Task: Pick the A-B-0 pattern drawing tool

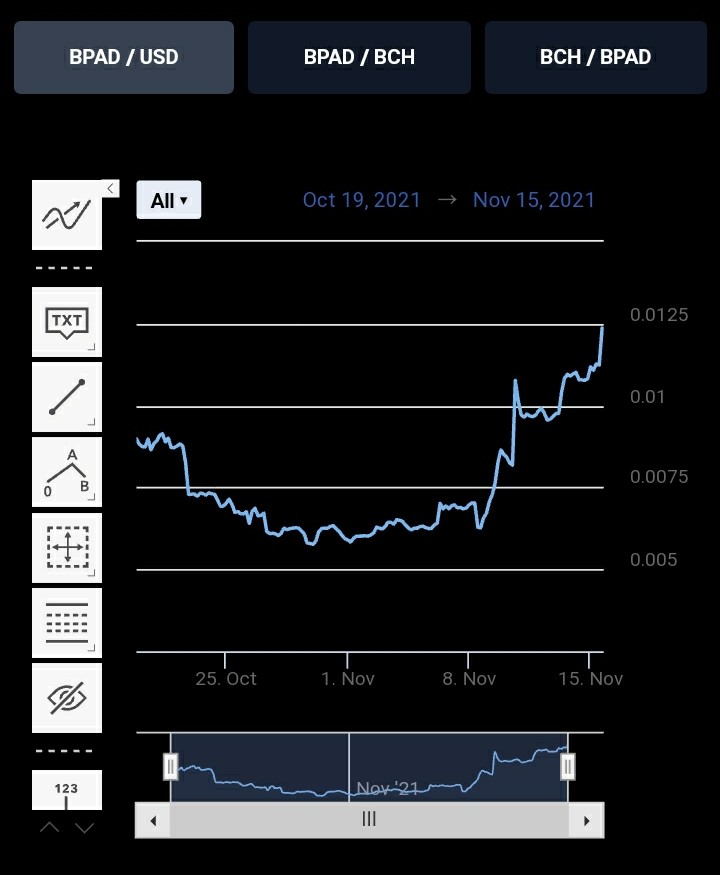Action: [67, 472]
